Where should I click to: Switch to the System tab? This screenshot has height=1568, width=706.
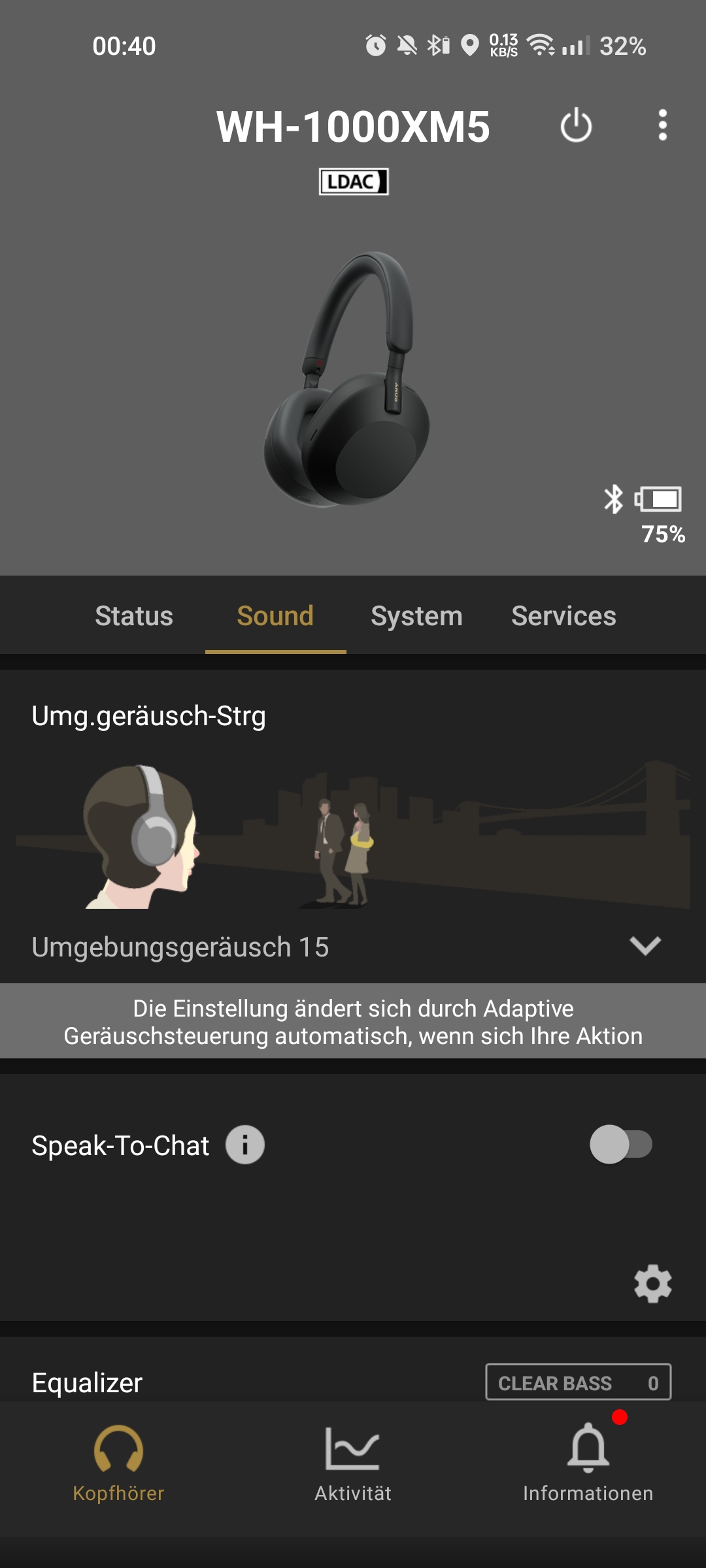(x=416, y=616)
